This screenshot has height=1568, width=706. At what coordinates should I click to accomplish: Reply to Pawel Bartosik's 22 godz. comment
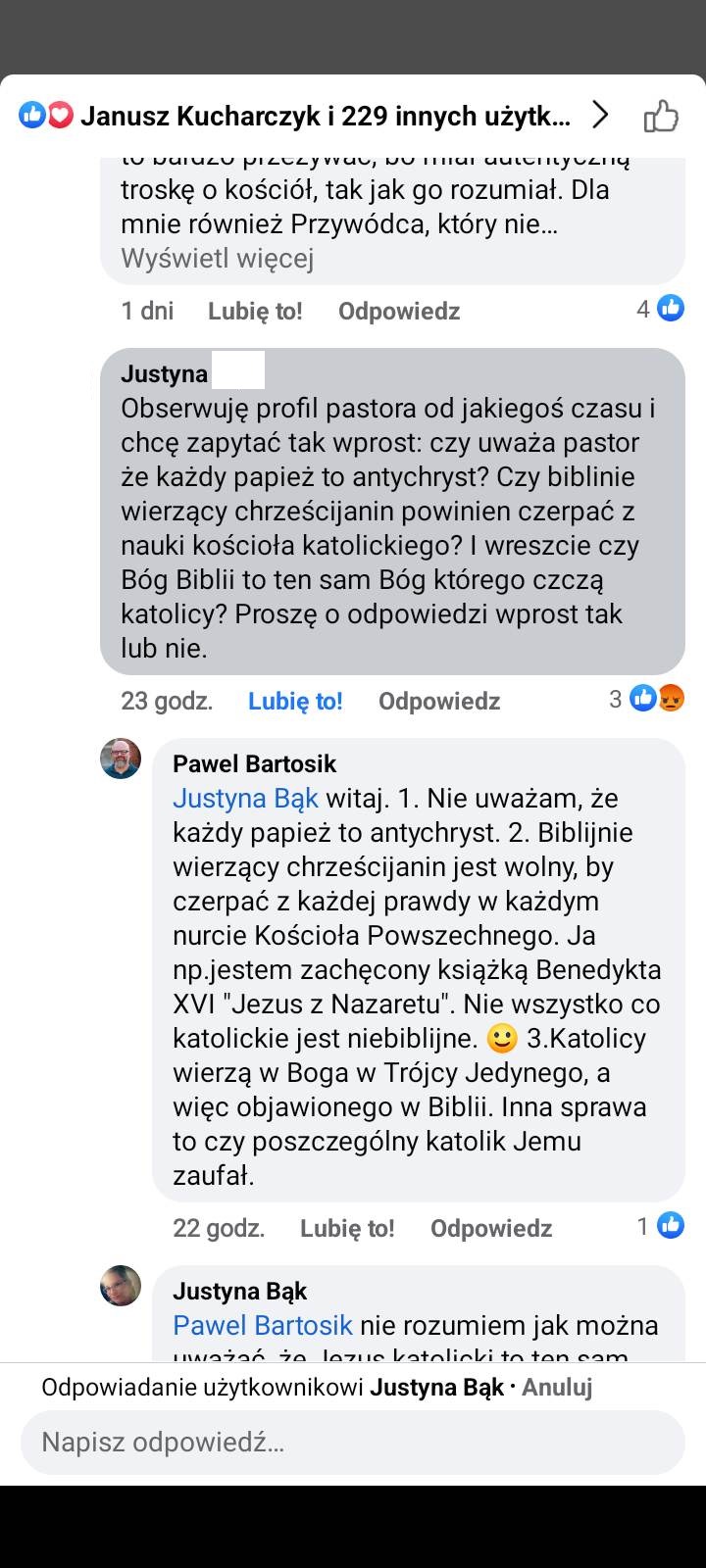(x=491, y=1229)
